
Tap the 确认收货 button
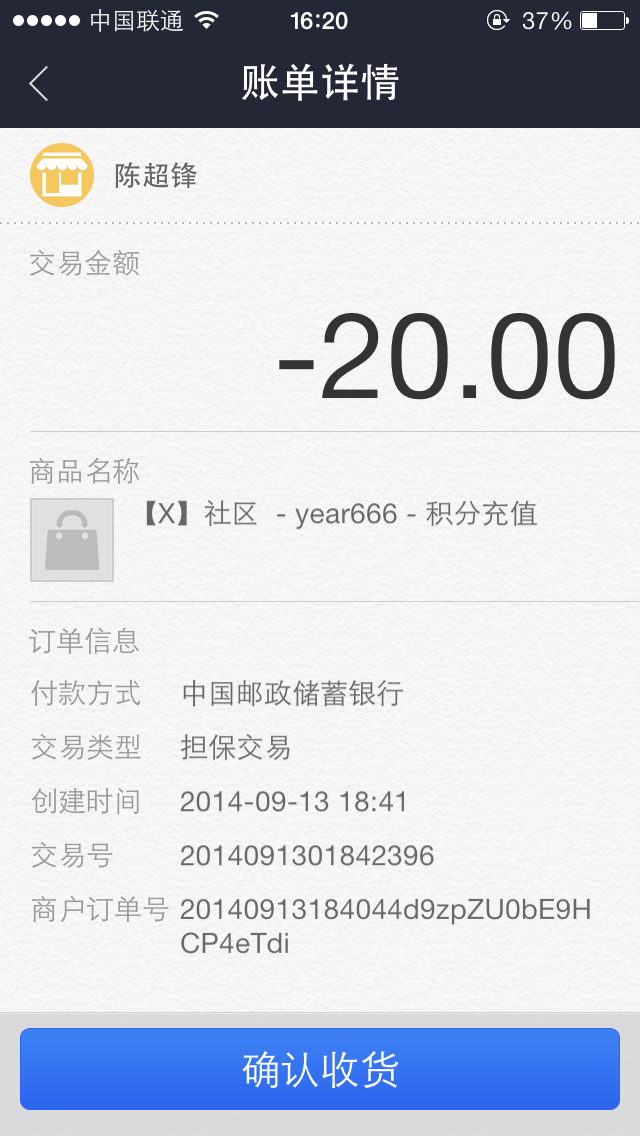(x=320, y=1069)
